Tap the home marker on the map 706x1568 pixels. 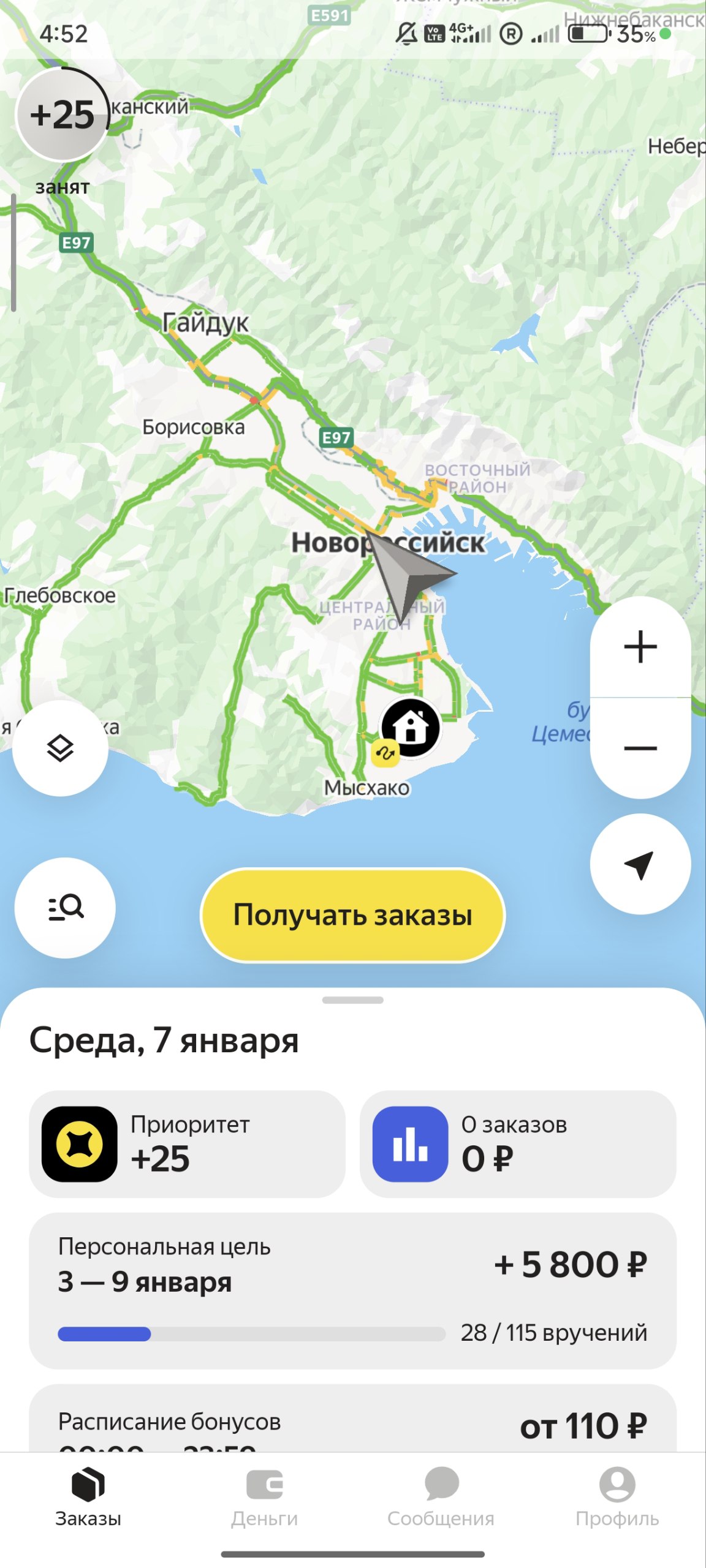pyautogui.click(x=411, y=728)
